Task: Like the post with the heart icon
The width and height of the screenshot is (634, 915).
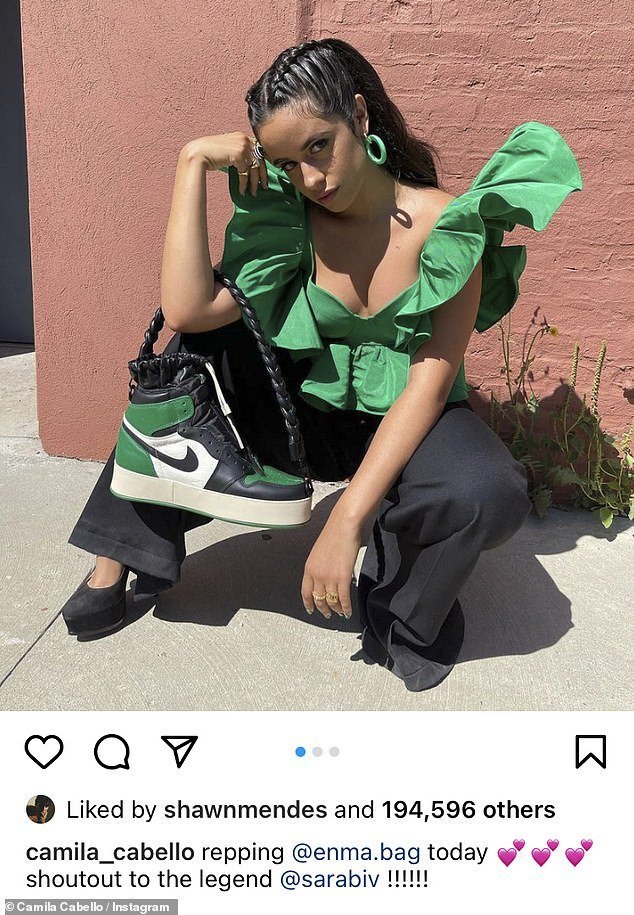Action: [x=43, y=751]
